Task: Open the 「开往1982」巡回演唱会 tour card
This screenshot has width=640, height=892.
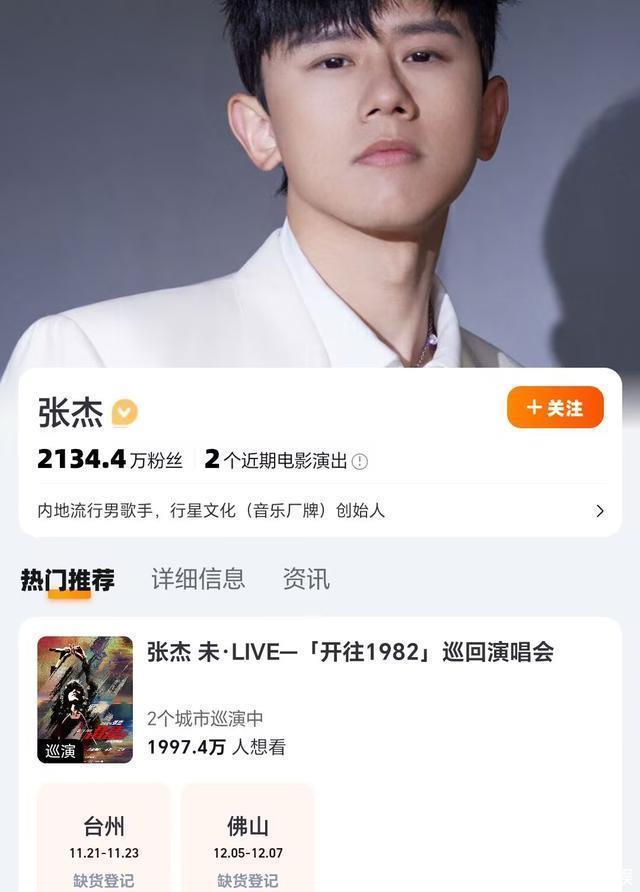Action: click(x=350, y=653)
